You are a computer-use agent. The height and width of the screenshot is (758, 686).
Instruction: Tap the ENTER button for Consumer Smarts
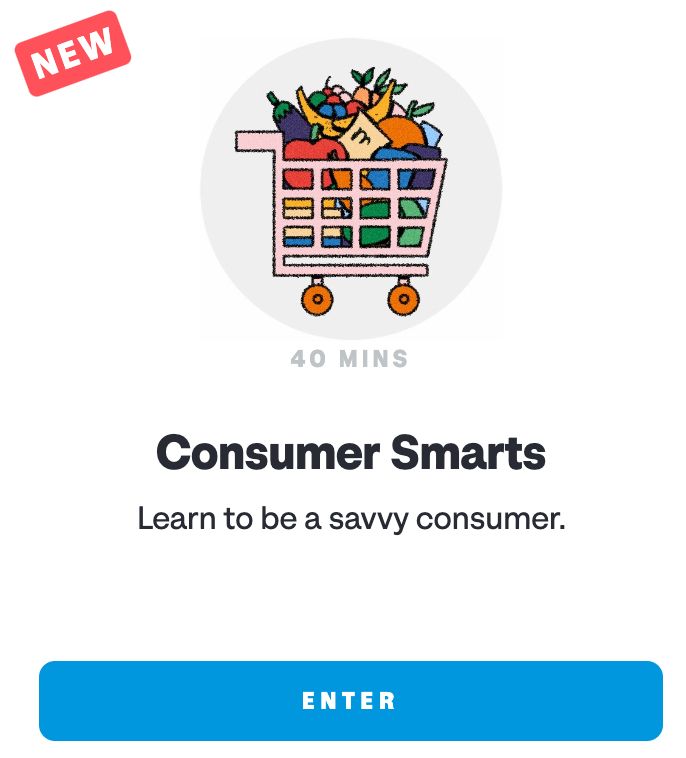(350, 701)
